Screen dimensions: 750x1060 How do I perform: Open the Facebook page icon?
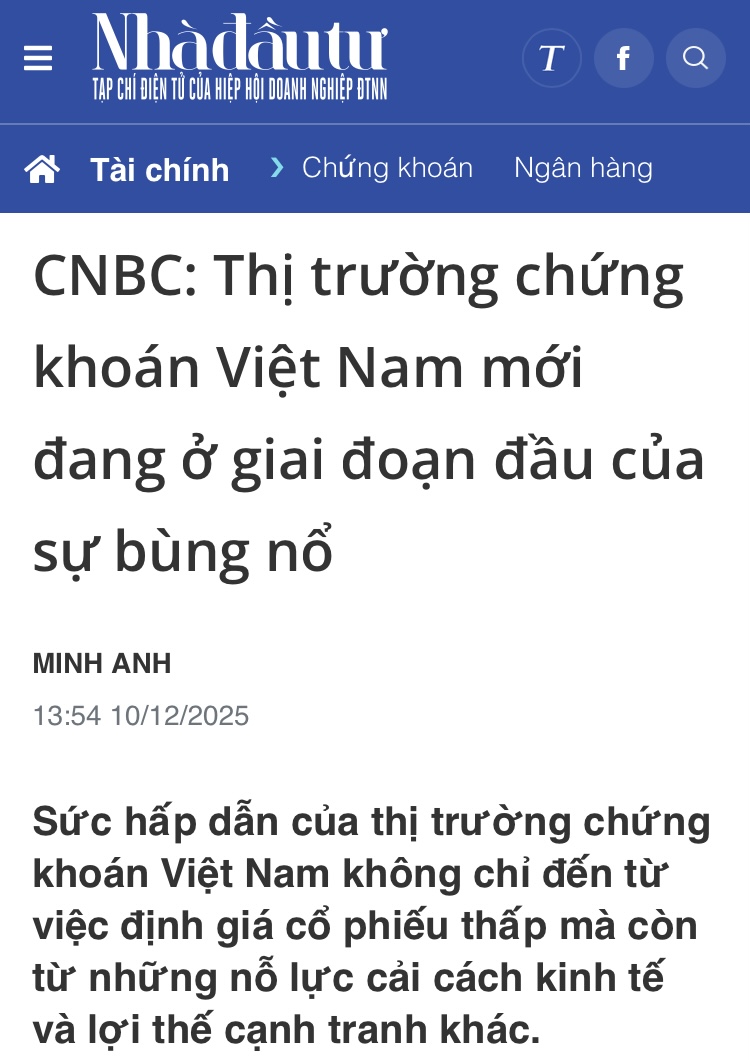pos(623,58)
